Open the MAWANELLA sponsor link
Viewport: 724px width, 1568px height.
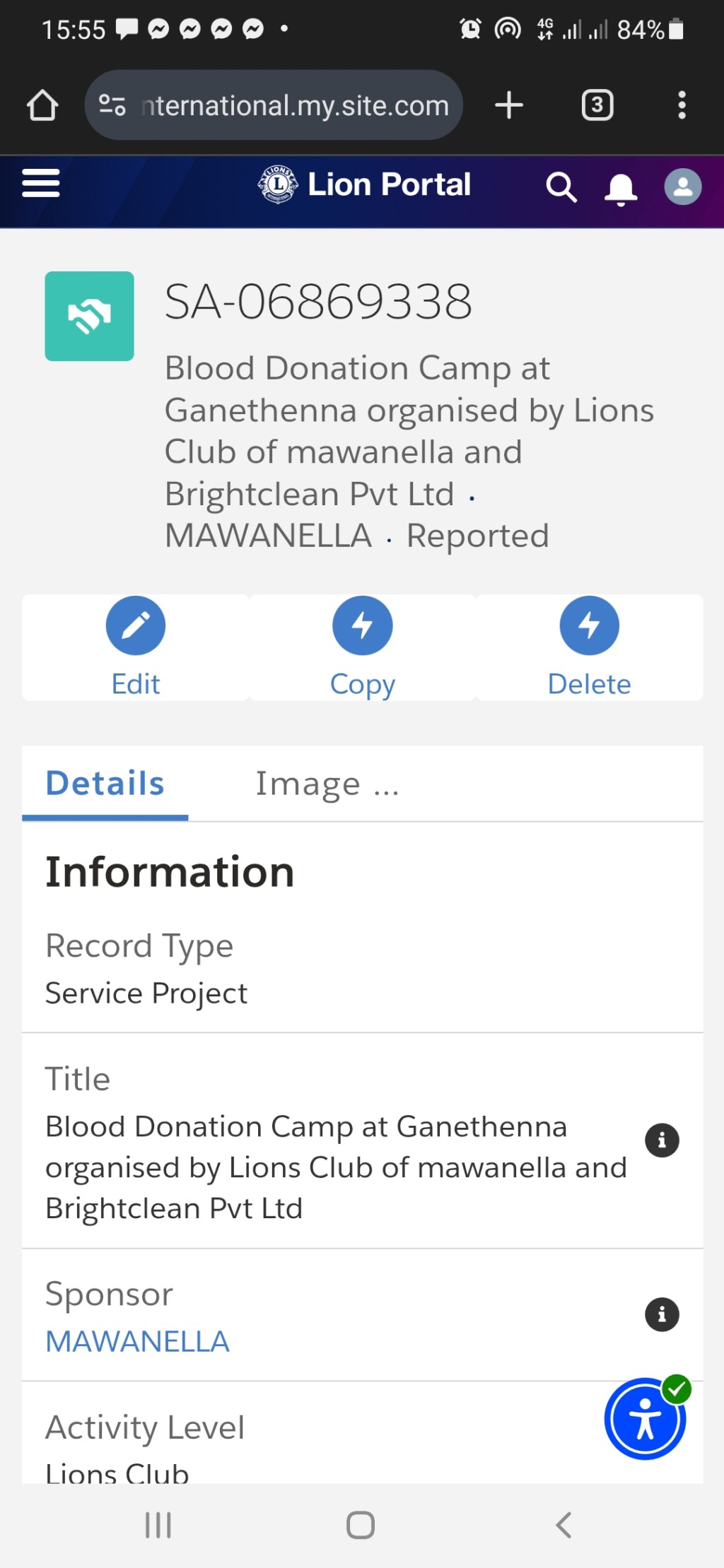(x=137, y=1341)
